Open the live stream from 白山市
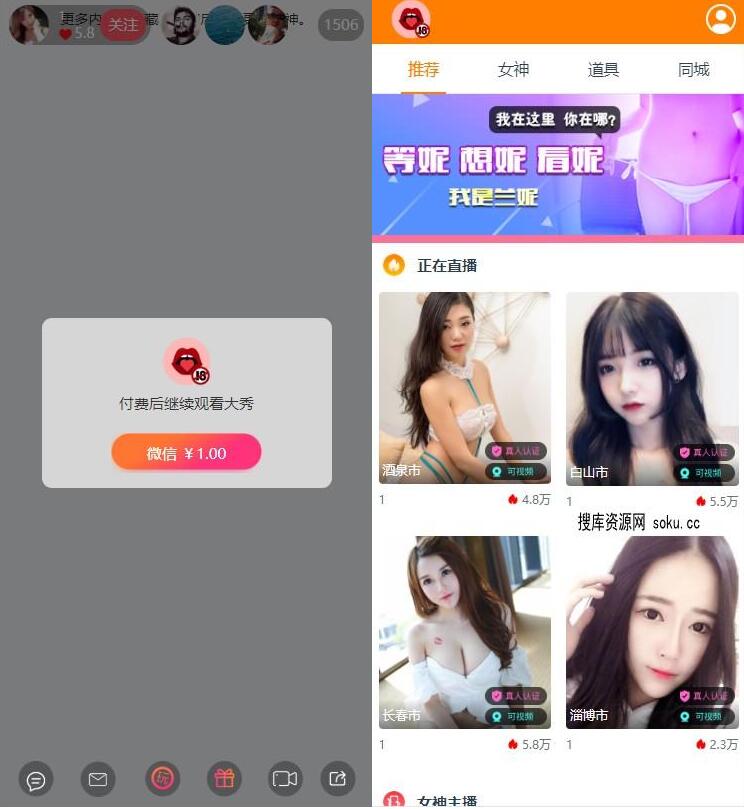The width and height of the screenshot is (744, 809). click(x=652, y=388)
